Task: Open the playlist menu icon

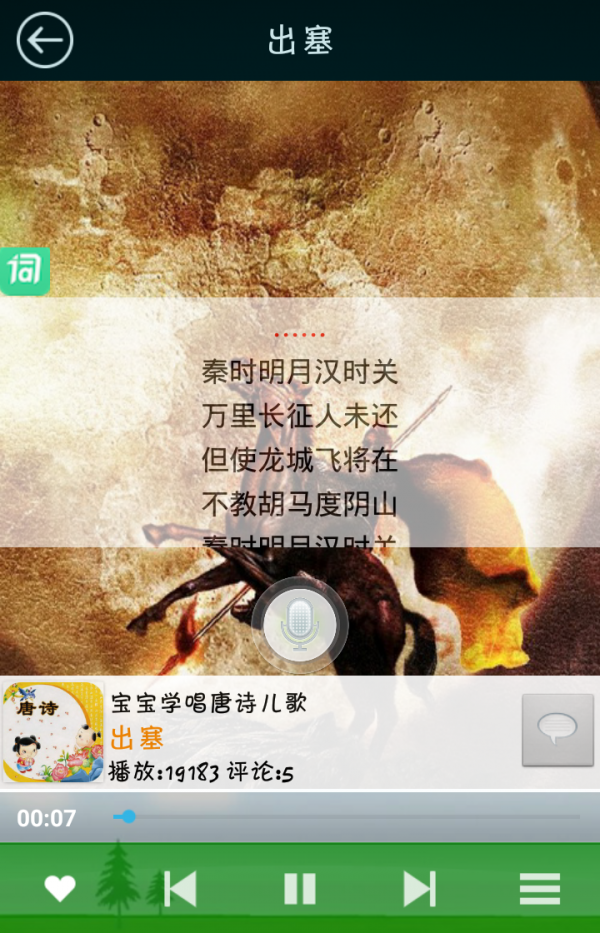Action: click(539, 888)
